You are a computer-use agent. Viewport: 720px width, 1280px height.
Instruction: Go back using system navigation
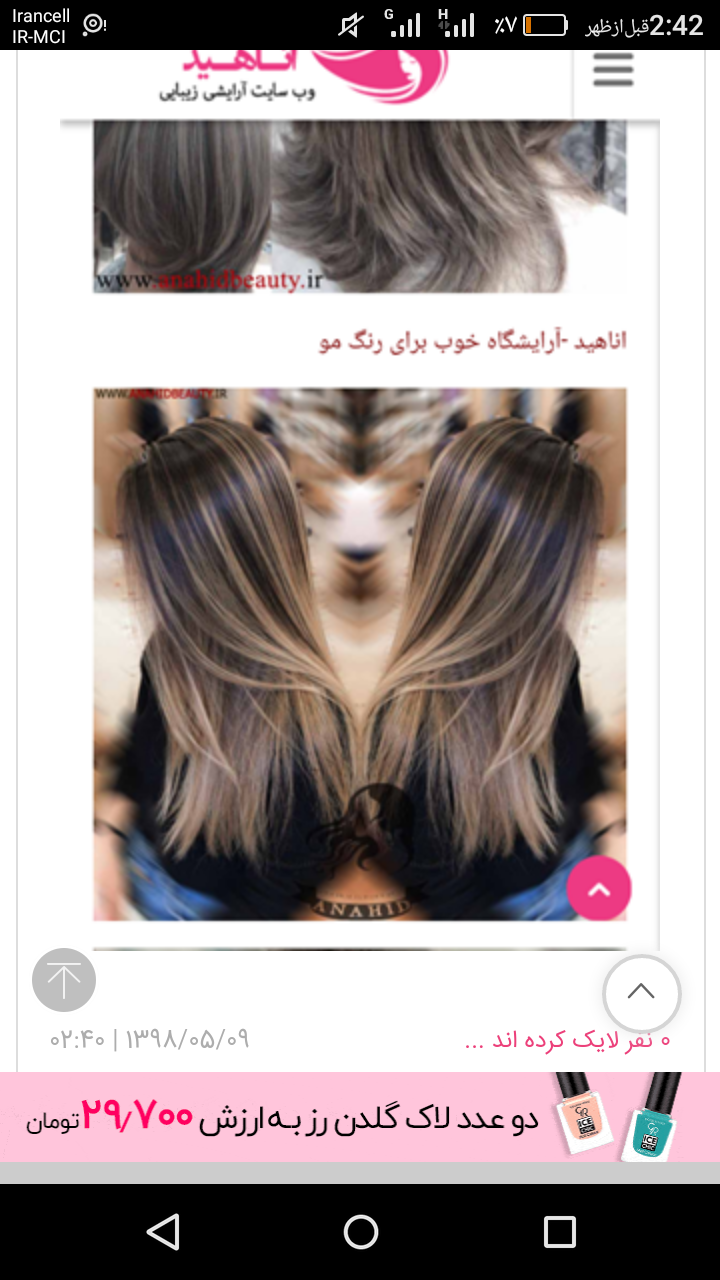click(163, 1232)
